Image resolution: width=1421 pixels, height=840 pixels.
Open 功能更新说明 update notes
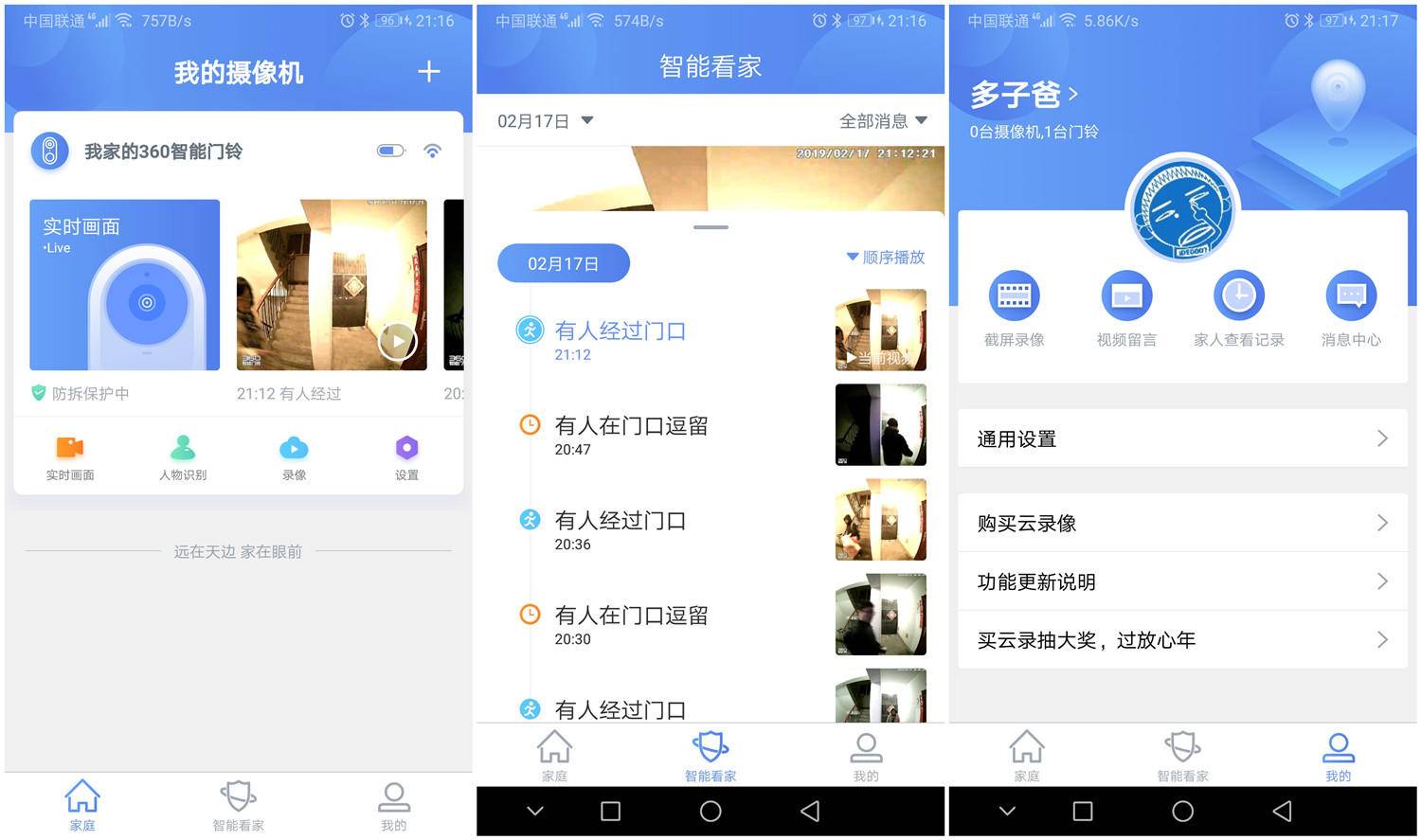[1182, 581]
